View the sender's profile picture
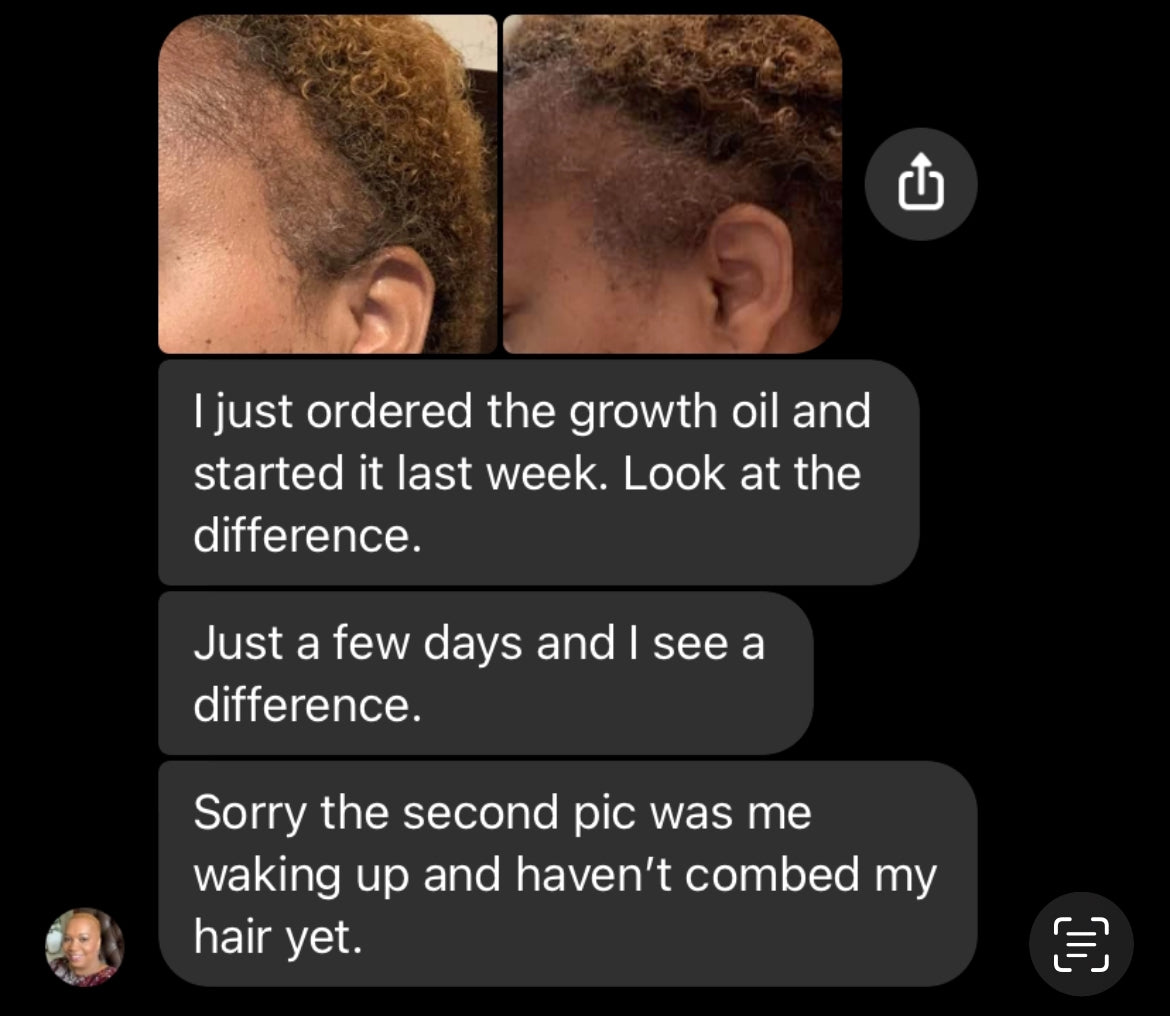This screenshot has height=1016, width=1170. point(85,946)
